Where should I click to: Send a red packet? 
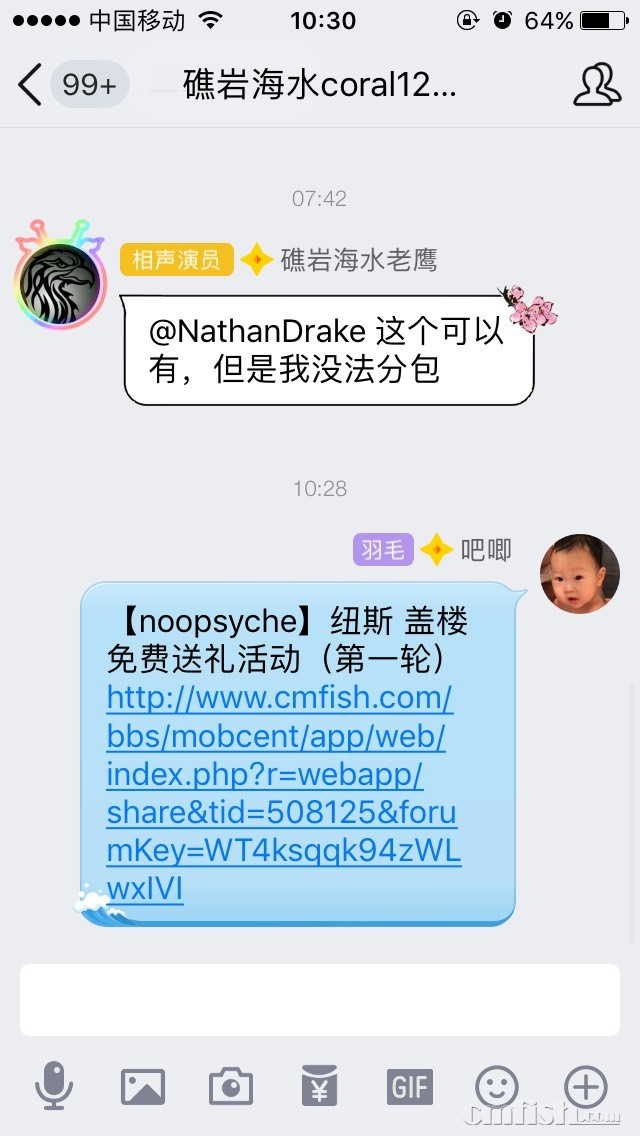[320, 1086]
